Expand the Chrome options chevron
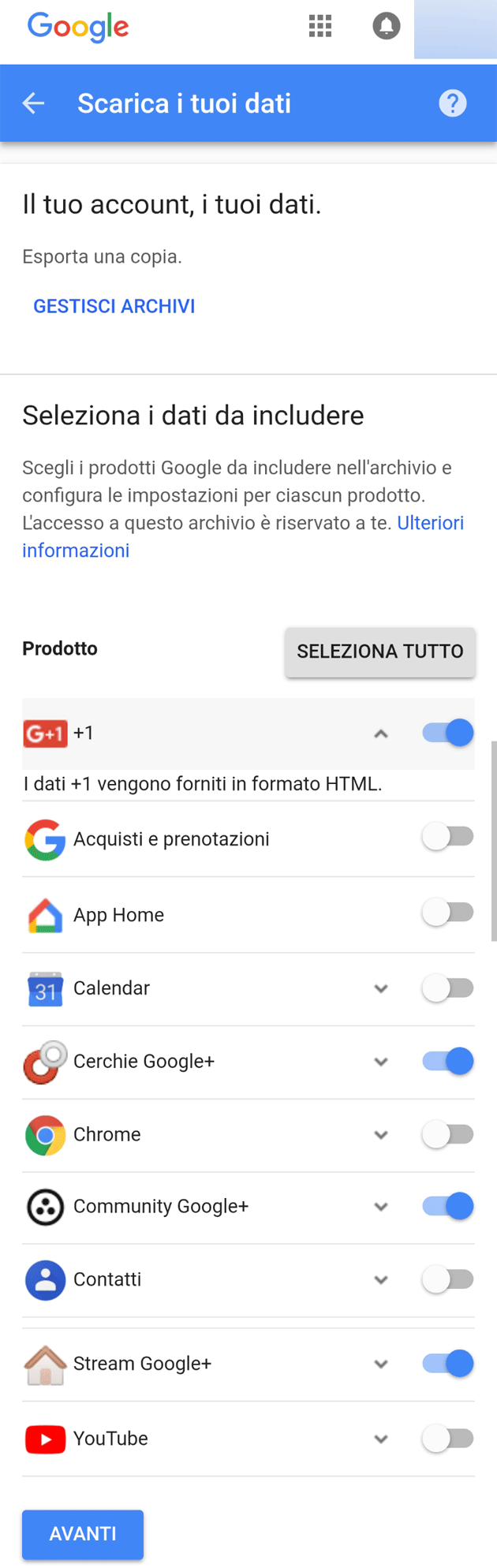 click(381, 1135)
